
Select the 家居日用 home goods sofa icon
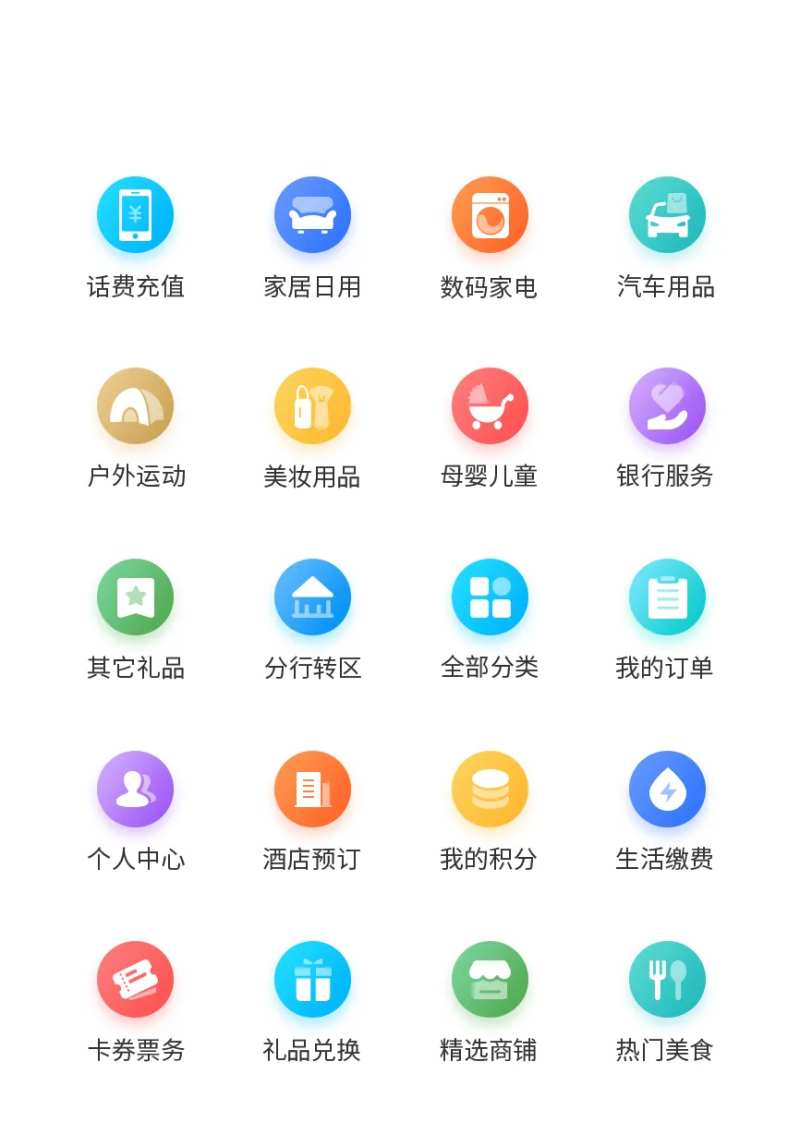click(x=312, y=213)
